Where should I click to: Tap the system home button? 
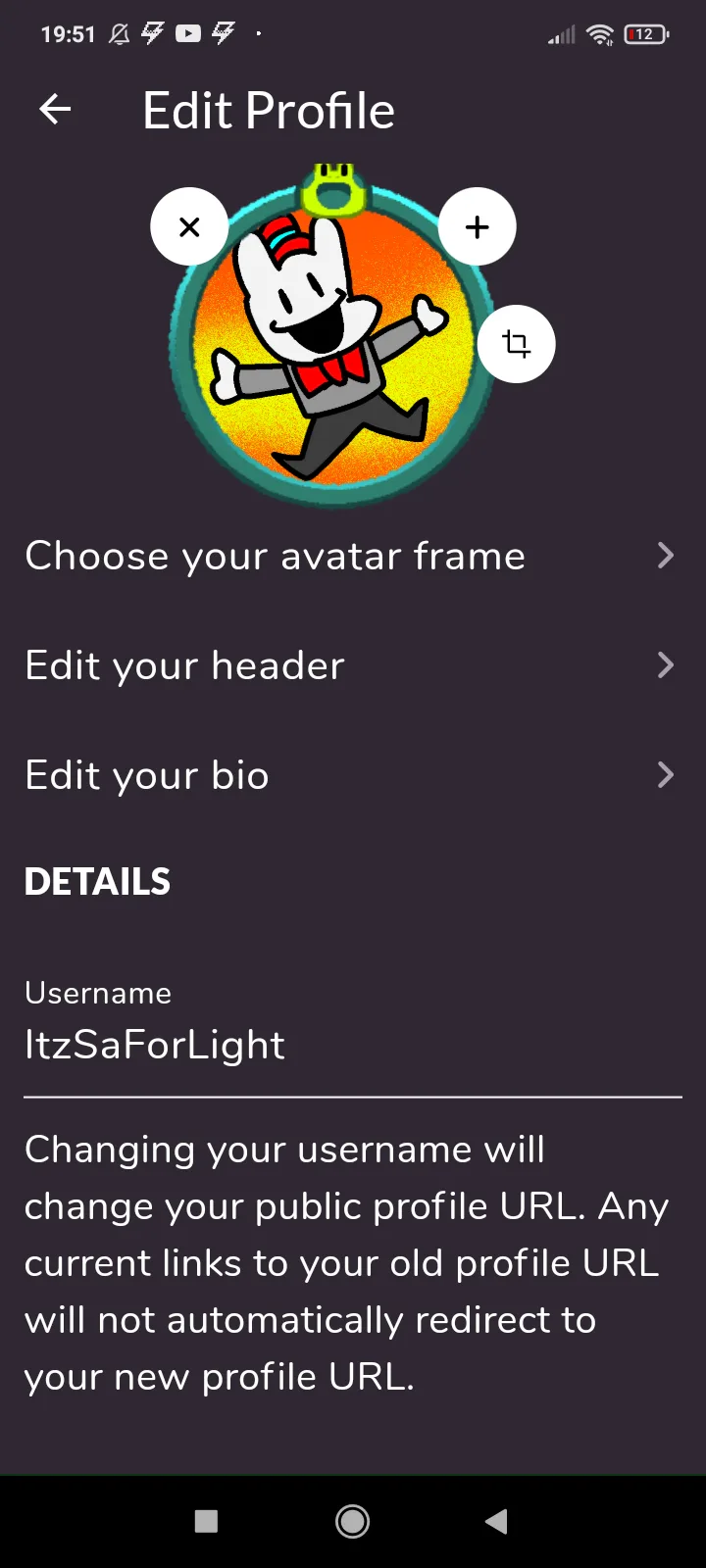353,1521
